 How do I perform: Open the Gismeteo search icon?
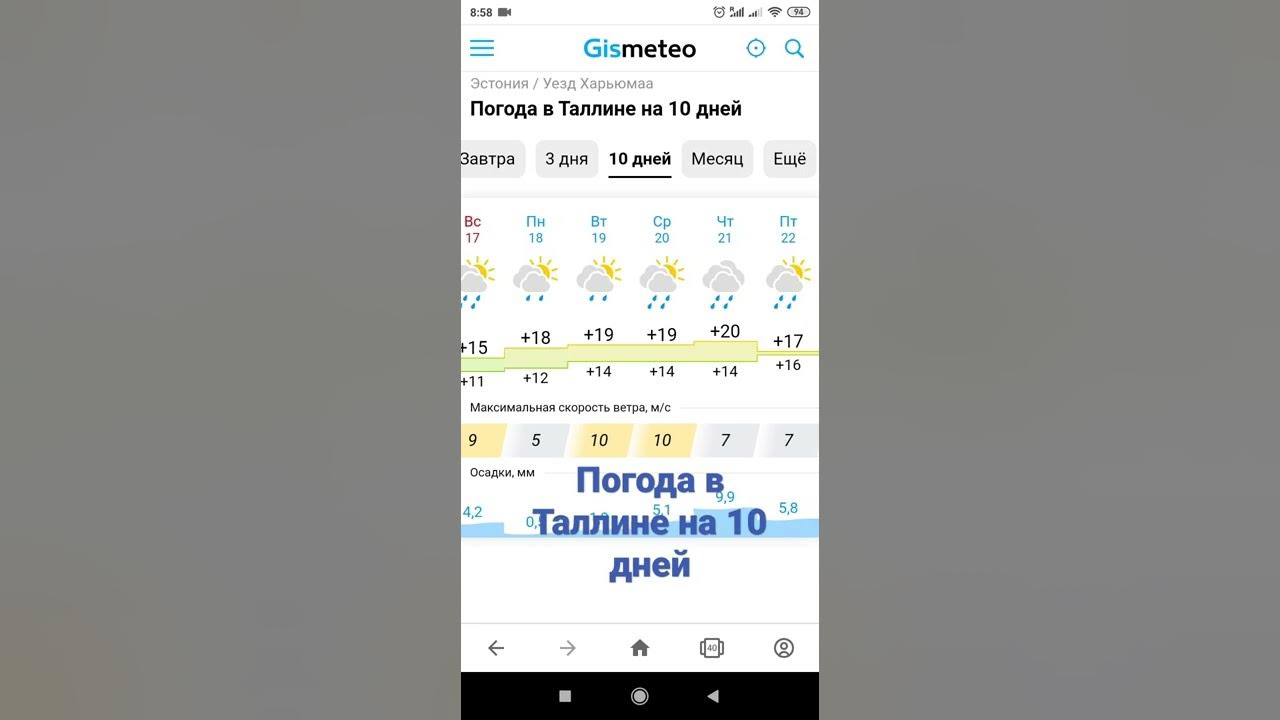coord(794,48)
